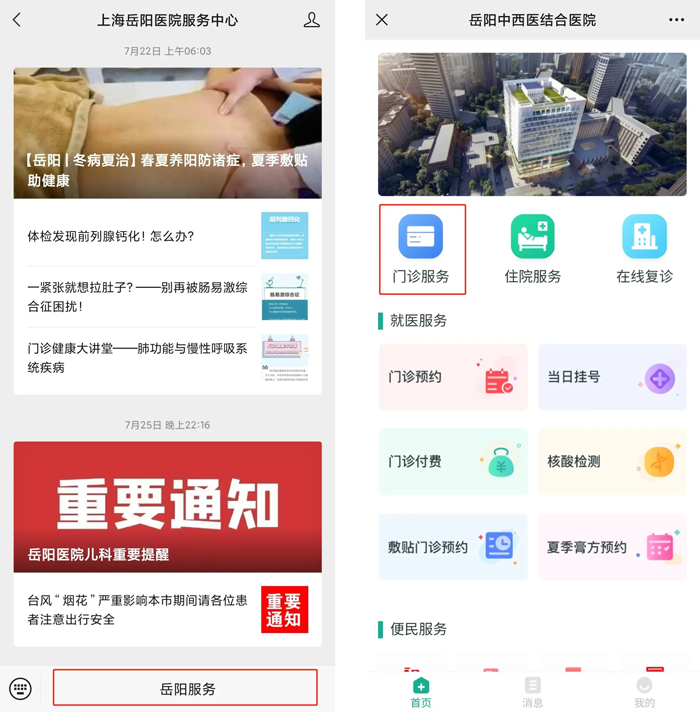Open the 岳阳服务 menu
Image resolution: width=700 pixels, height=712 pixels.
[x=186, y=688]
